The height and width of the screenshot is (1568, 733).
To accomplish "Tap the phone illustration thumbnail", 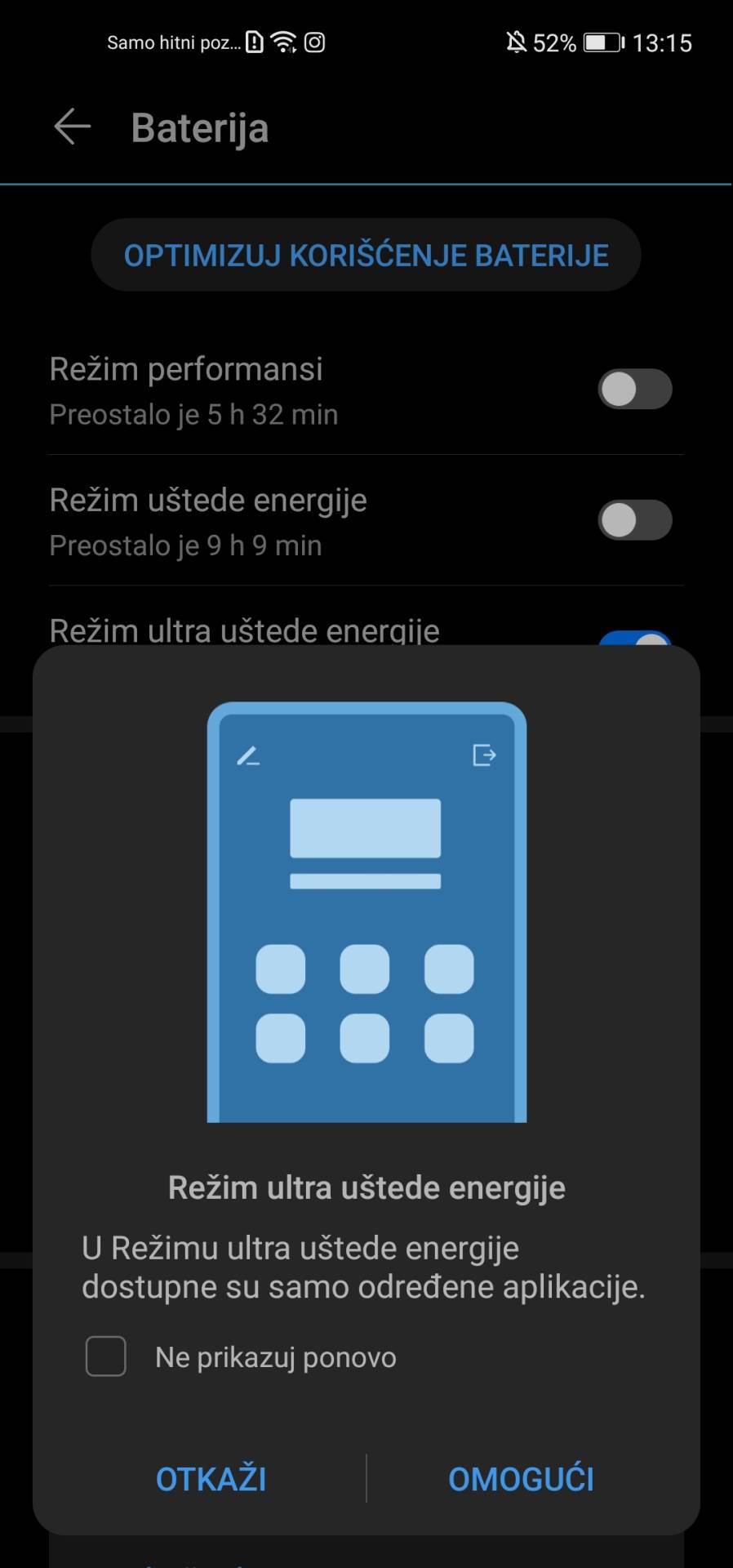I will click(x=366, y=911).
